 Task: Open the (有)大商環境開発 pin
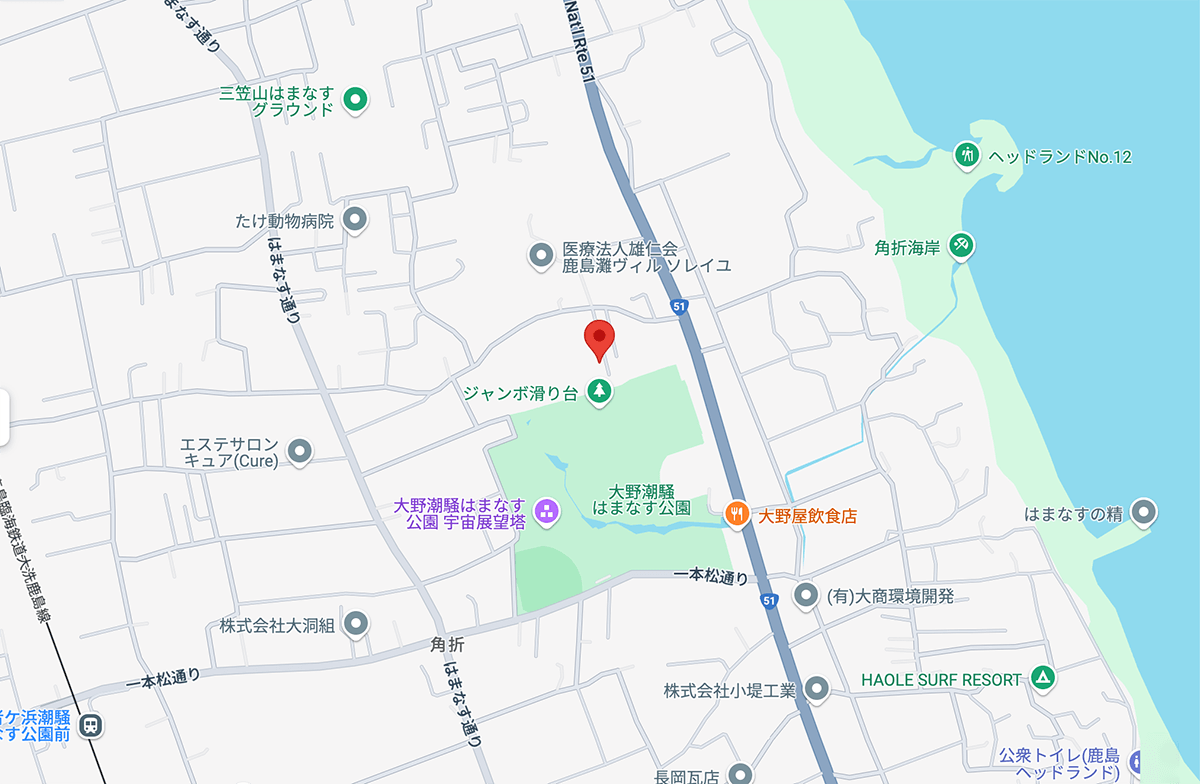pyautogui.click(x=806, y=597)
